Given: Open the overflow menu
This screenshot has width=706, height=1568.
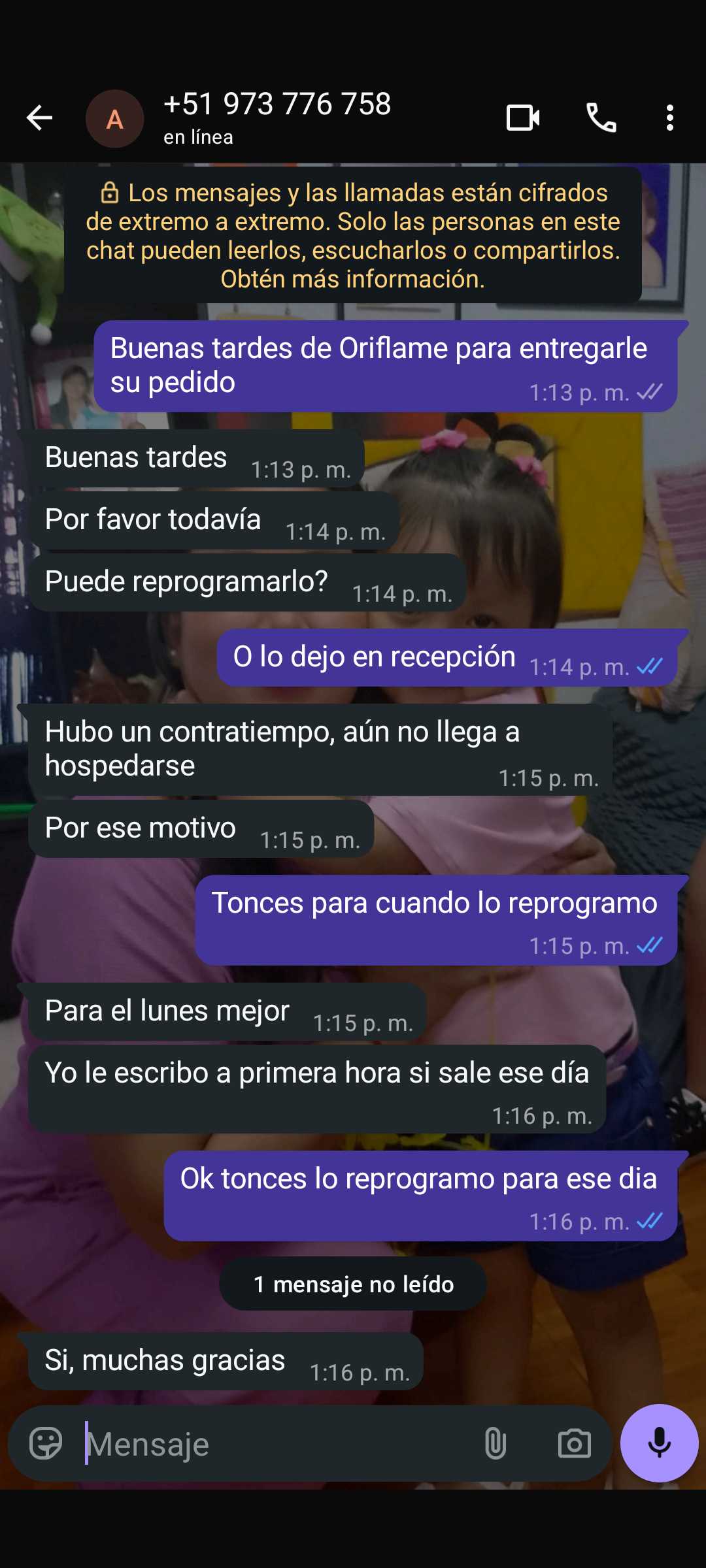Looking at the screenshot, I should [x=669, y=118].
